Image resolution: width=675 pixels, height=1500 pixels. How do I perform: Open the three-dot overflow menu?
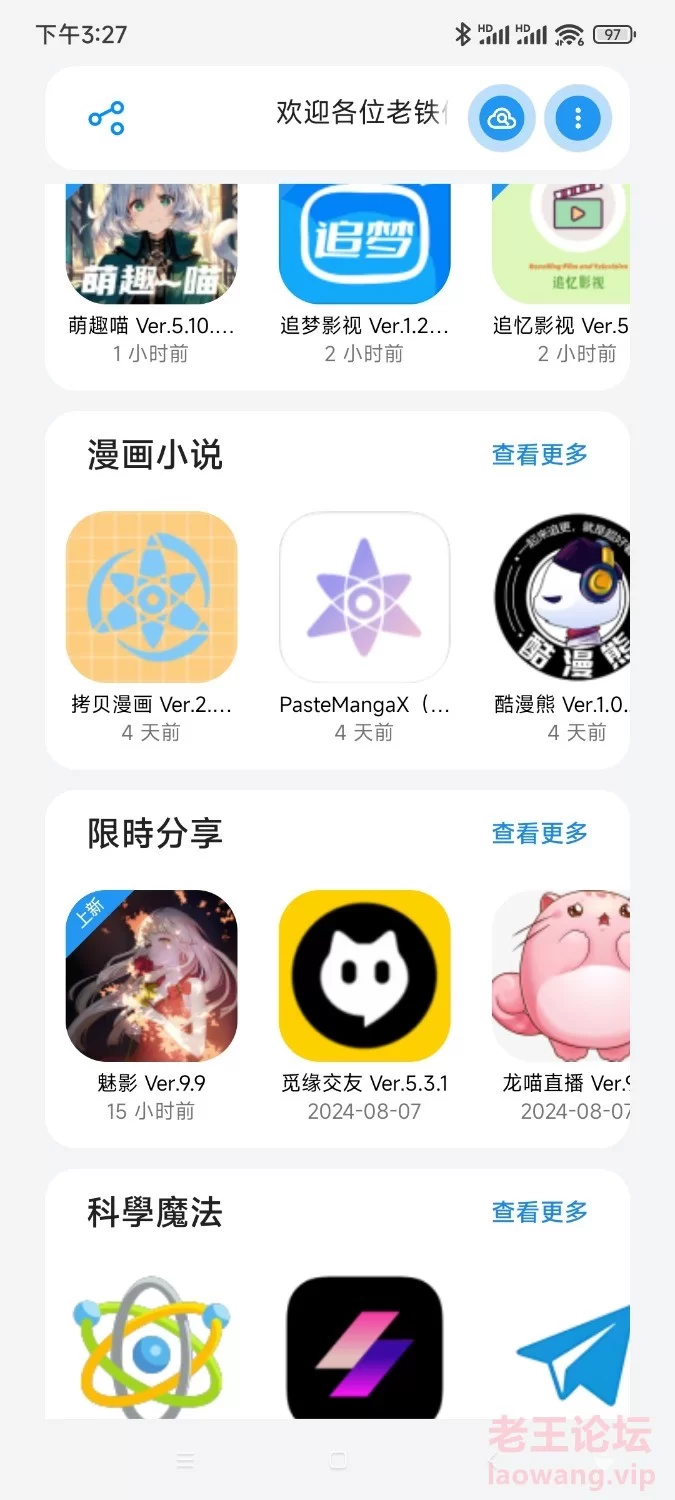pyautogui.click(x=578, y=119)
